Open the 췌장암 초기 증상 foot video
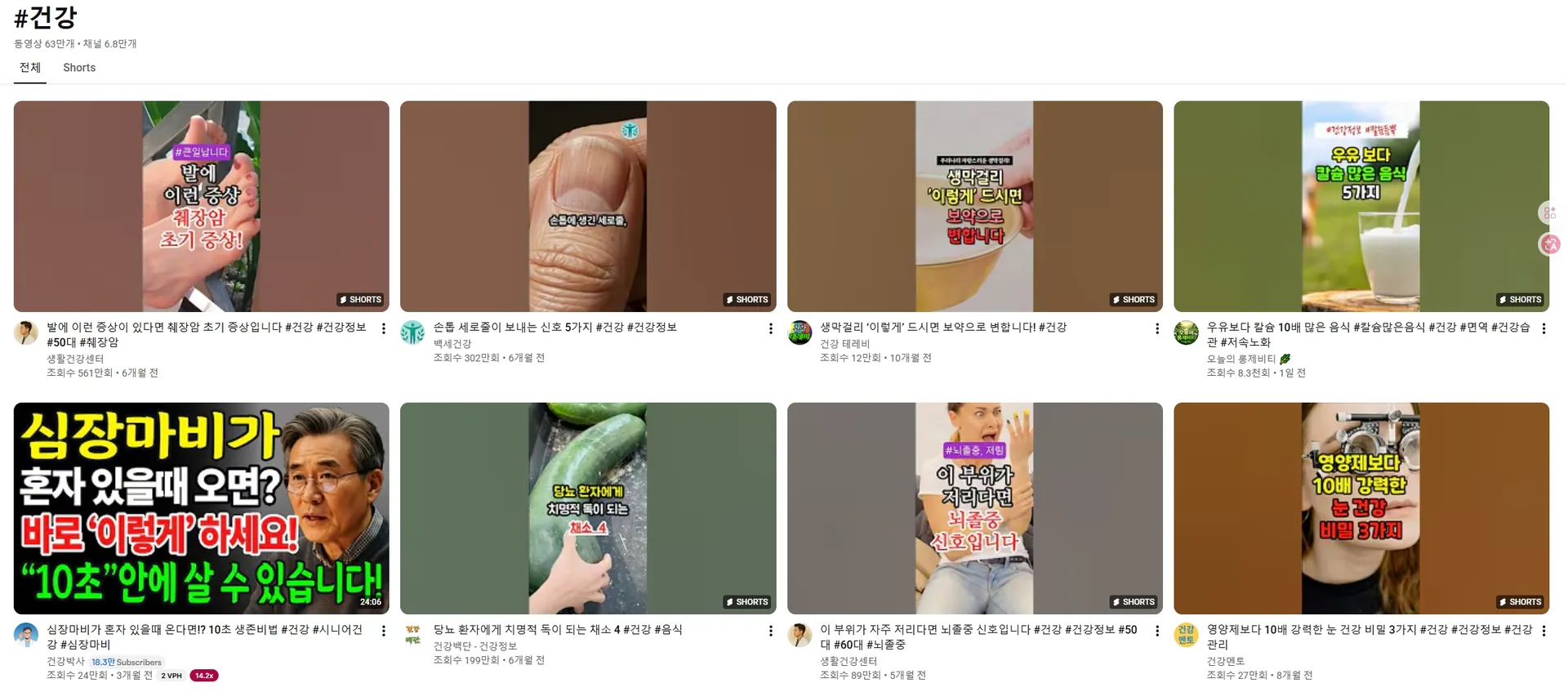This screenshot has width=1568, height=692. pos(201,206)
